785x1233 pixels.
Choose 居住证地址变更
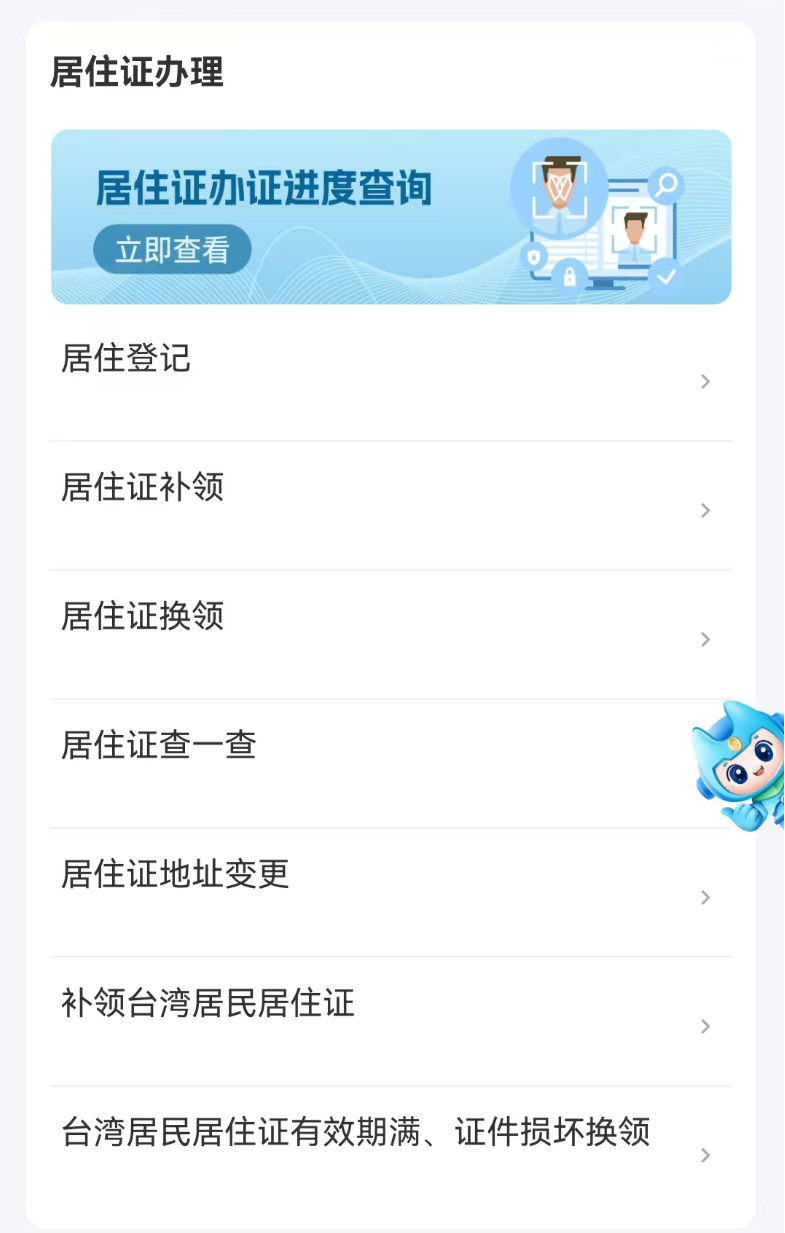point(390,893)
